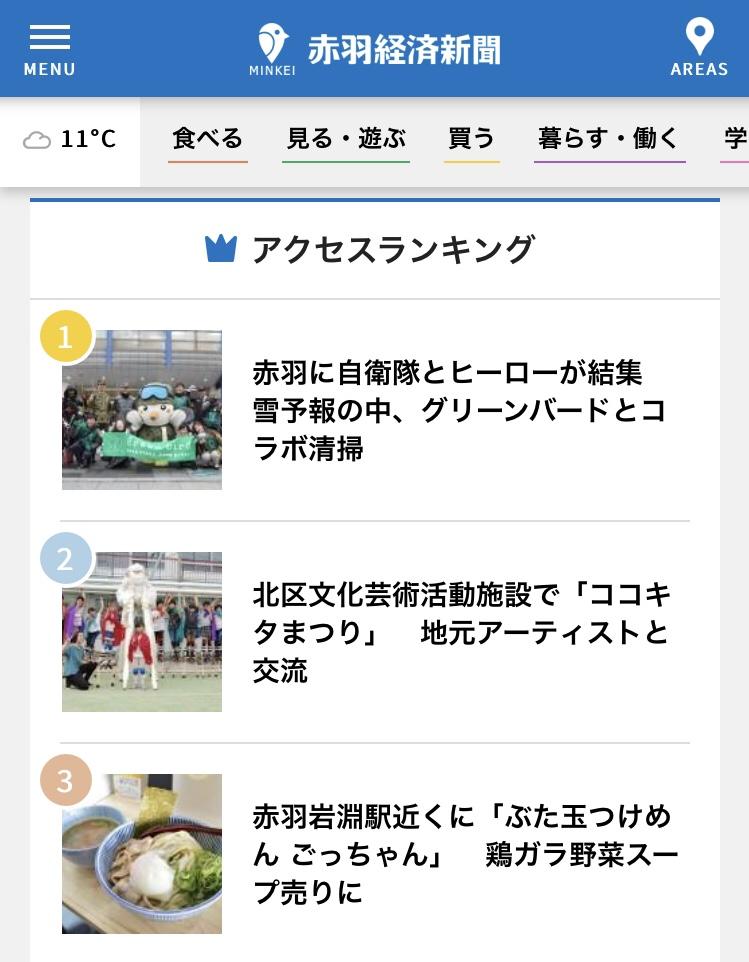Screen dimensions: 749x962
Task: Open the partially visible 学 category
Action: (736, 140)
